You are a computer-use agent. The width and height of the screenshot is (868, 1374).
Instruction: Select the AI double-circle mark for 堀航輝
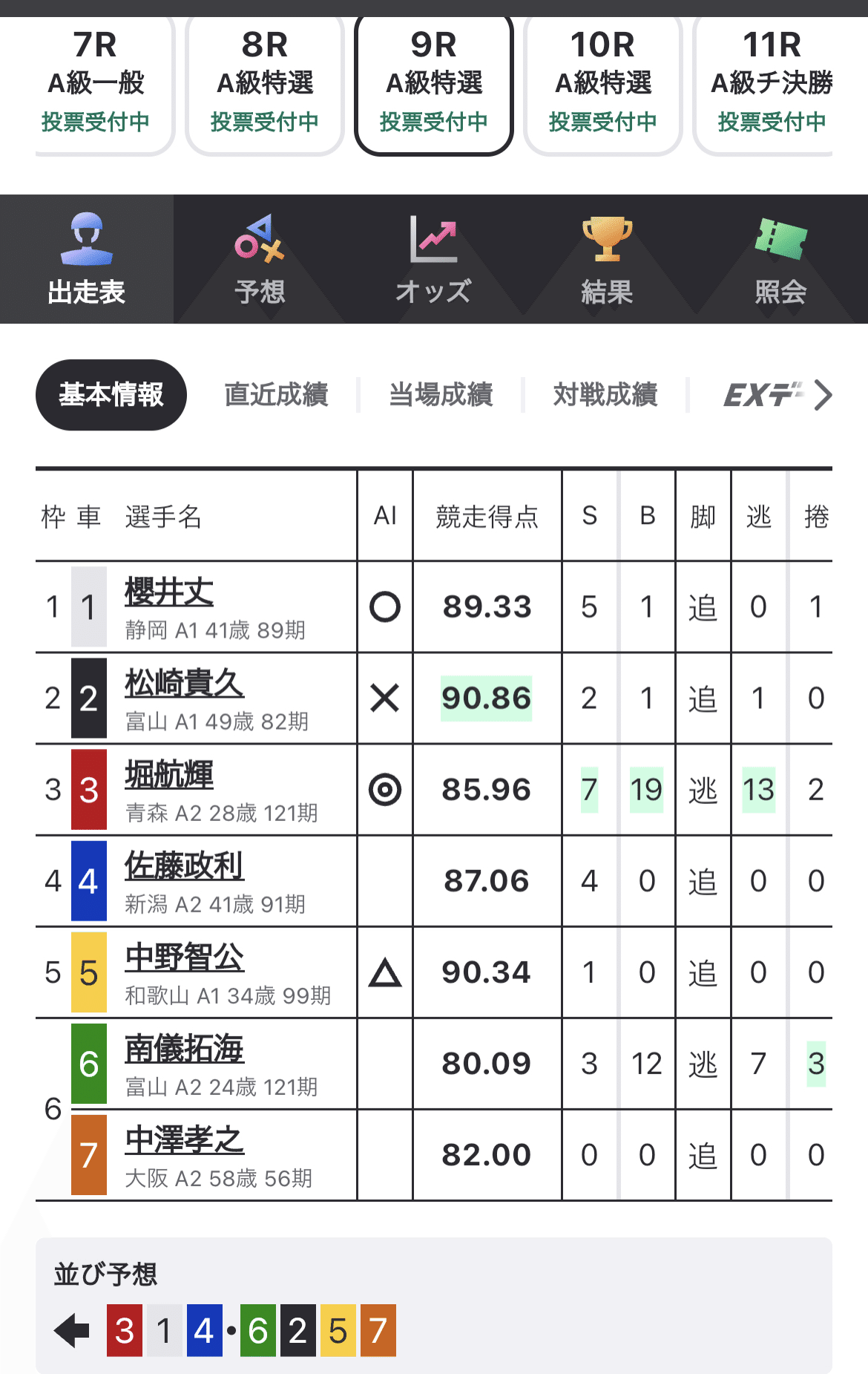pyautogui.click(x=384, y=789)
